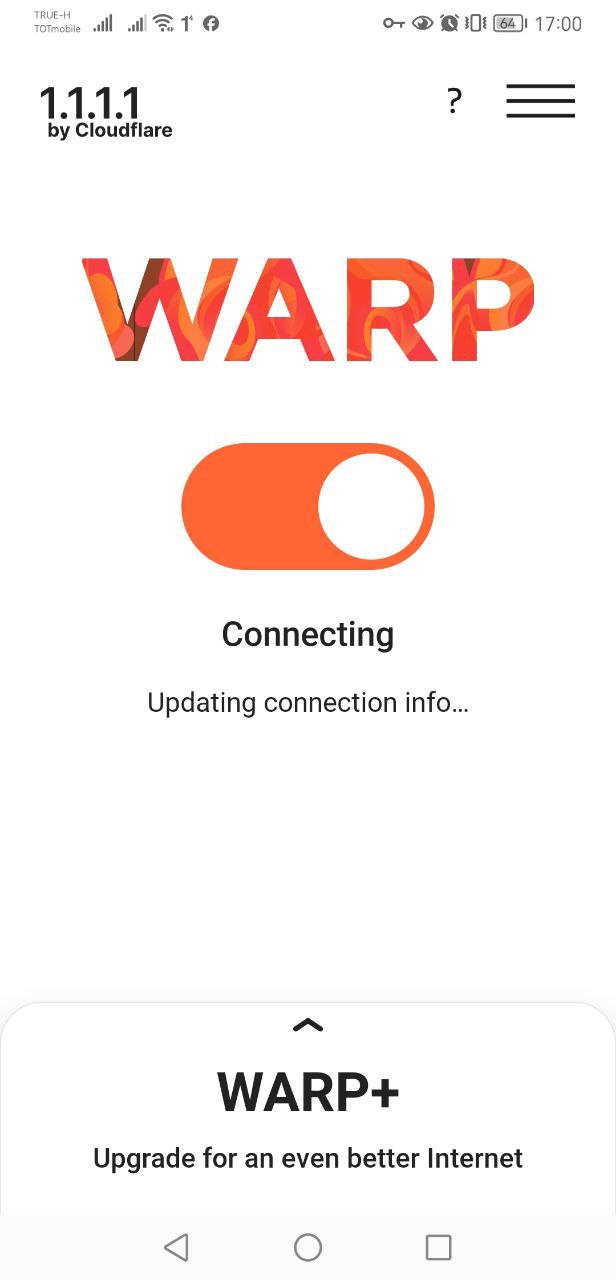Go to the home screen
This screenshot has height=1280, width=616.
click(x=308, y=1247)
